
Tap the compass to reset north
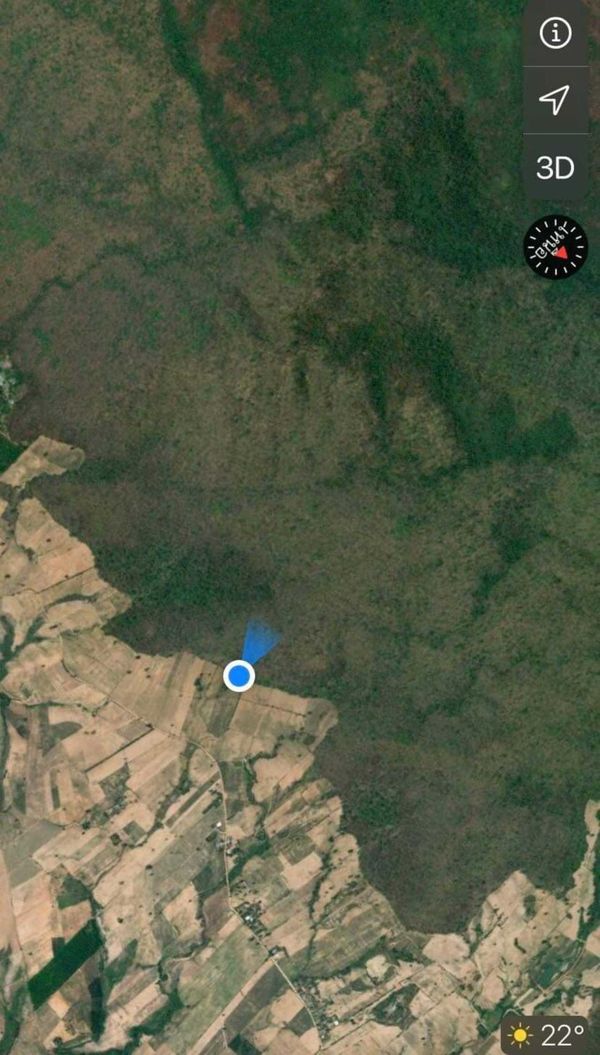(x=556, y=247)
